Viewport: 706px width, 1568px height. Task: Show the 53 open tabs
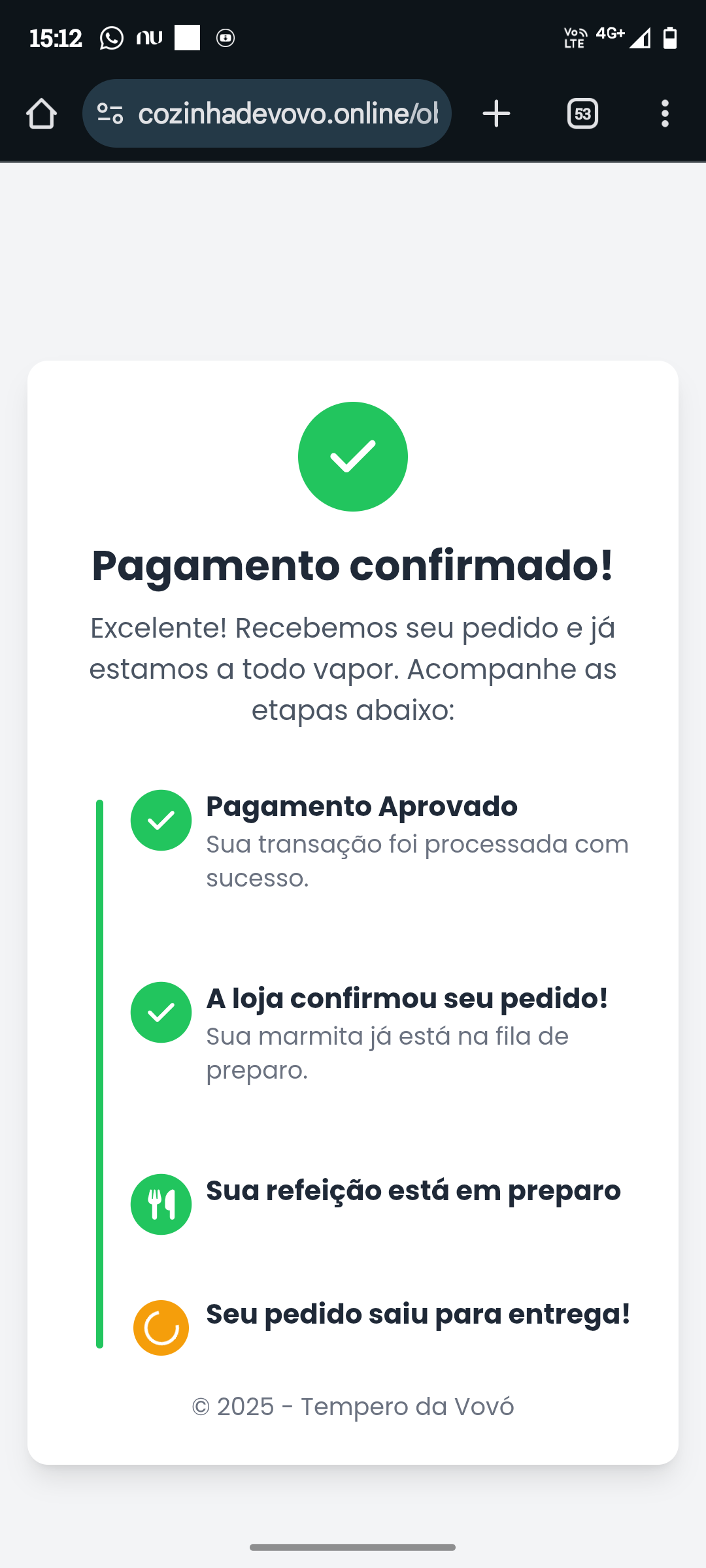[x=582, y=114]
